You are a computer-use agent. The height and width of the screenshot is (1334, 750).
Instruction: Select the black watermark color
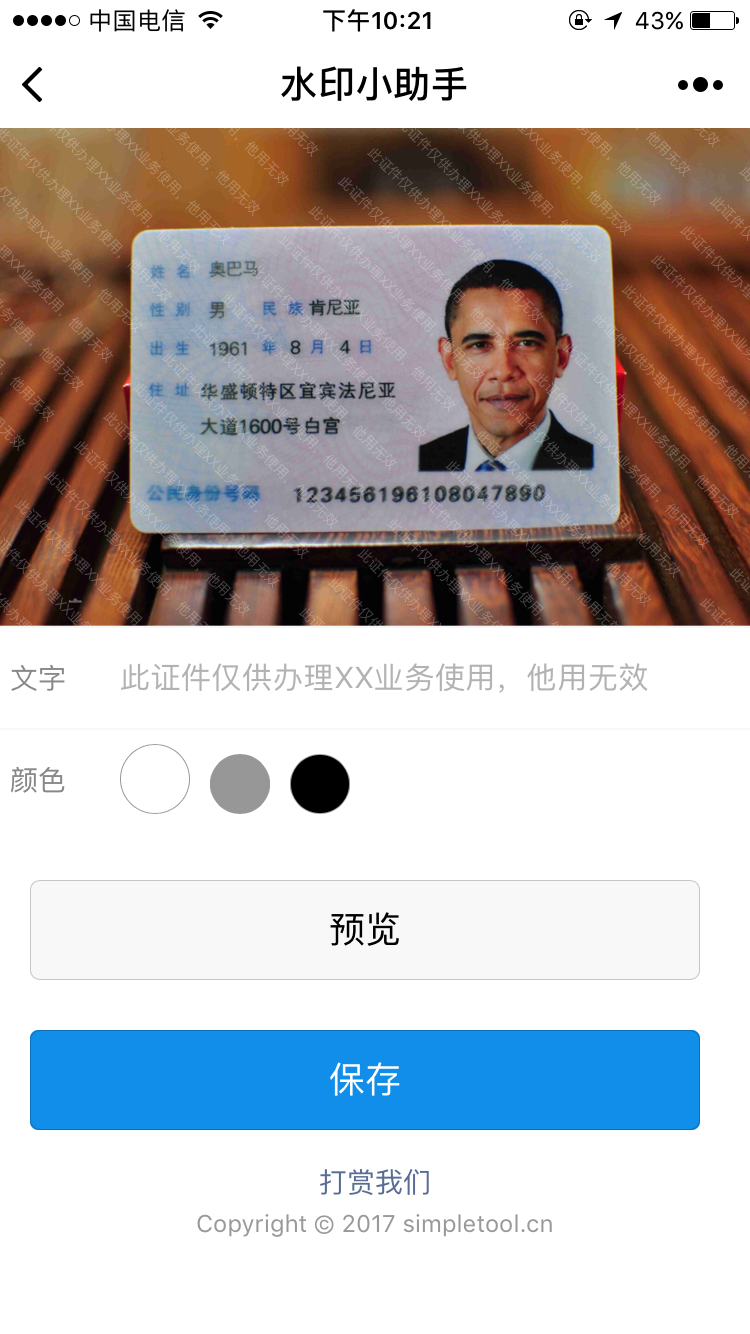pos(320,784)
